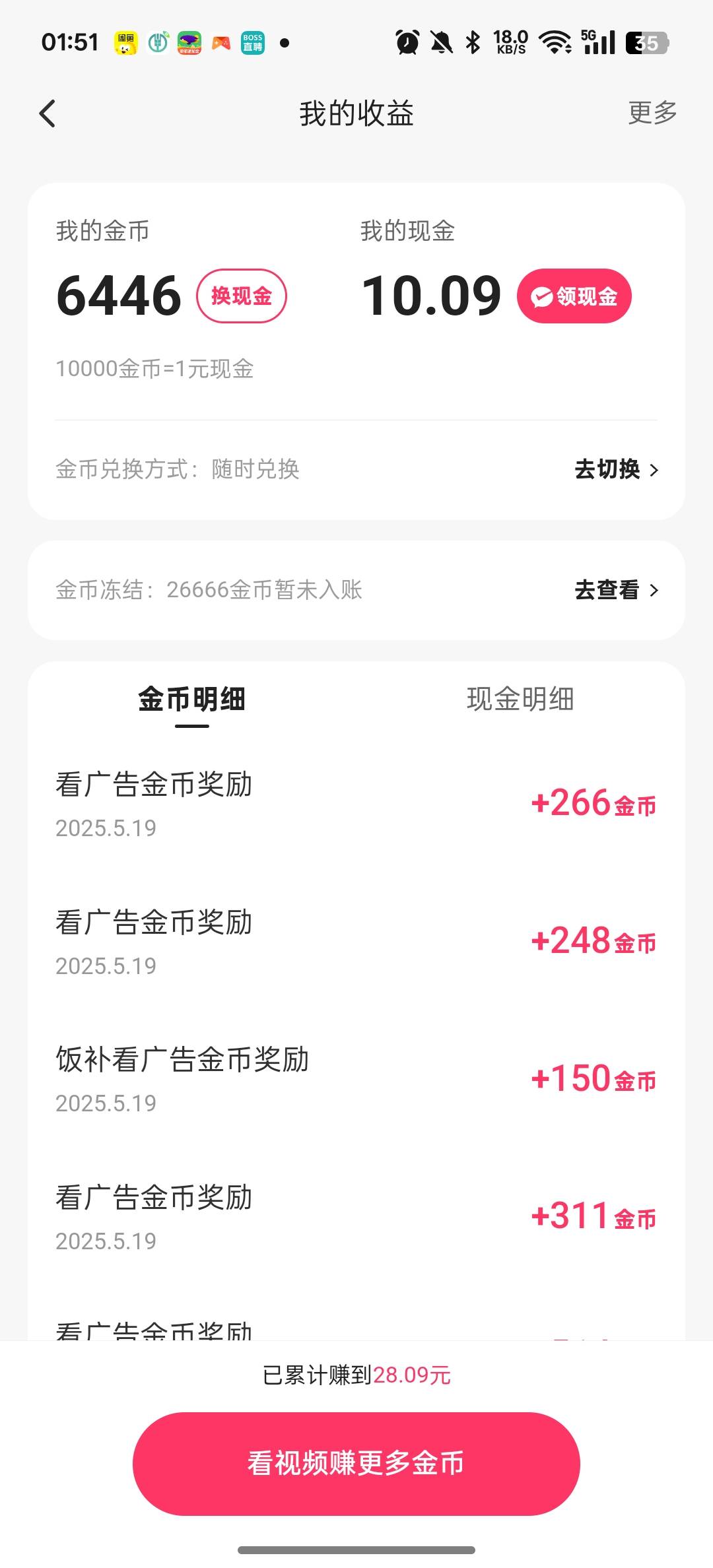Open the 更多 option
Image resolution: width=713 pixels, height=1568 pixels.
[652, 113]
